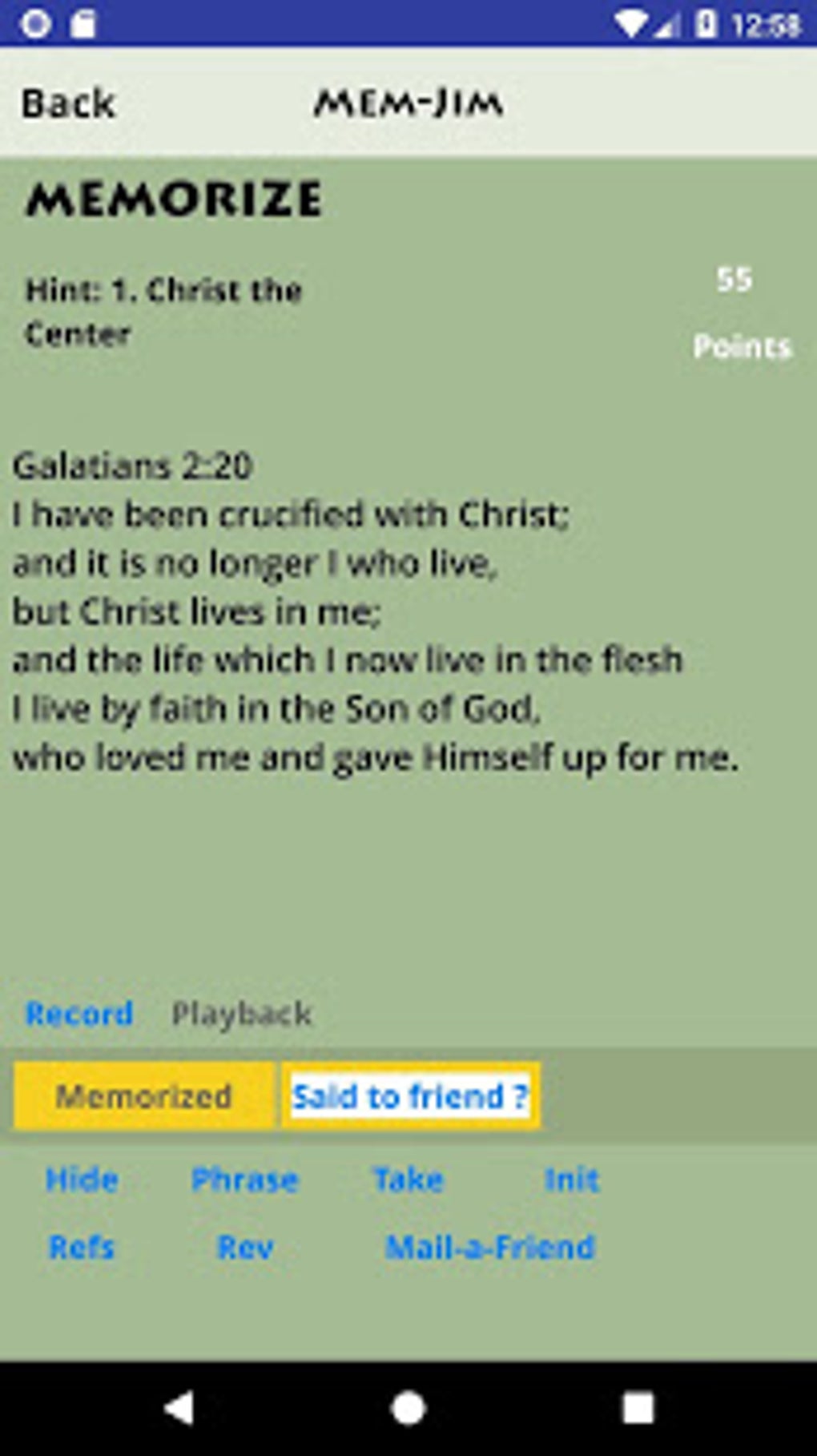
Task: Tap Back in the top bar
Action: (68, 103)
